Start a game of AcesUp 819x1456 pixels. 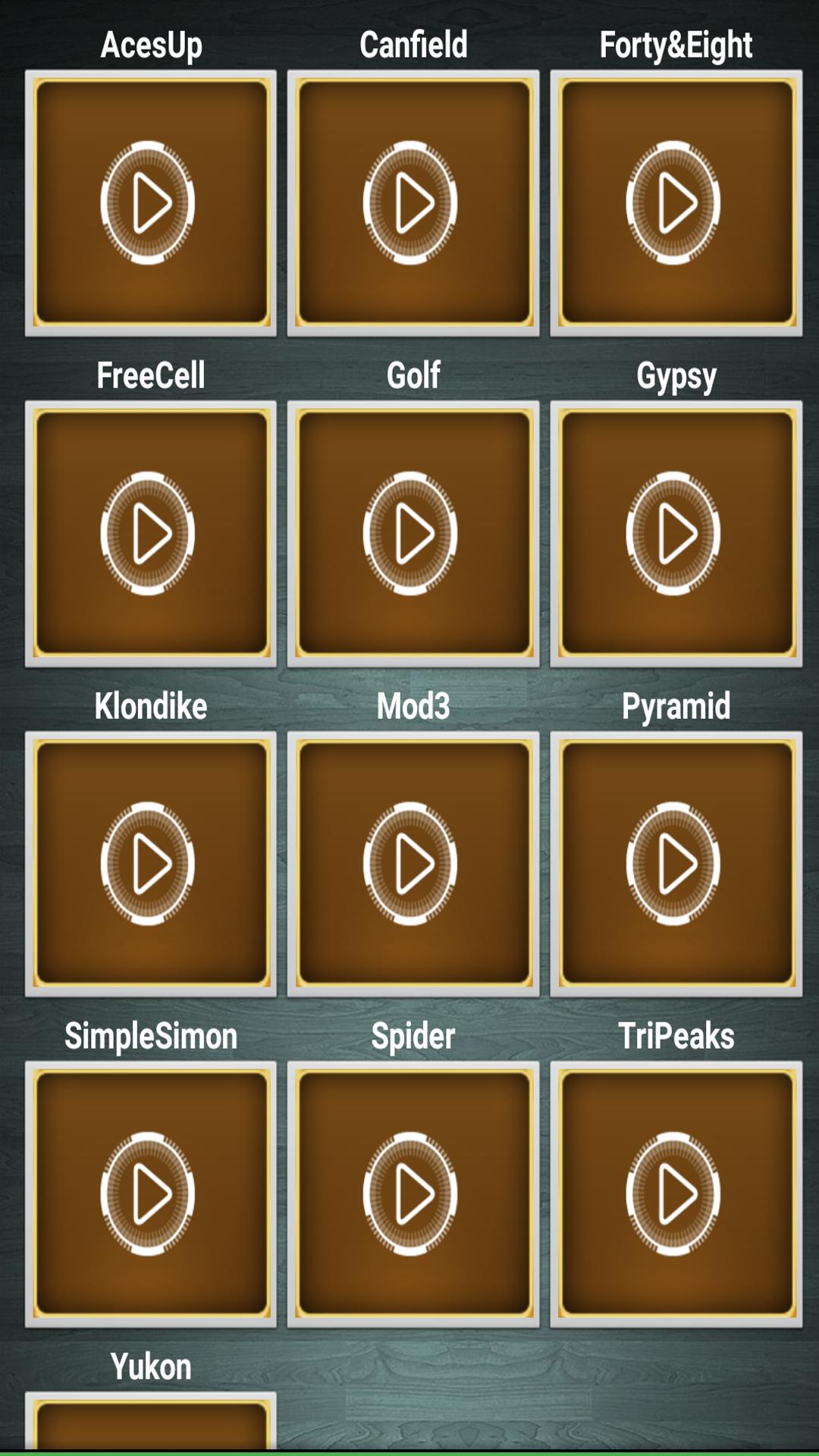click(151, 201)
